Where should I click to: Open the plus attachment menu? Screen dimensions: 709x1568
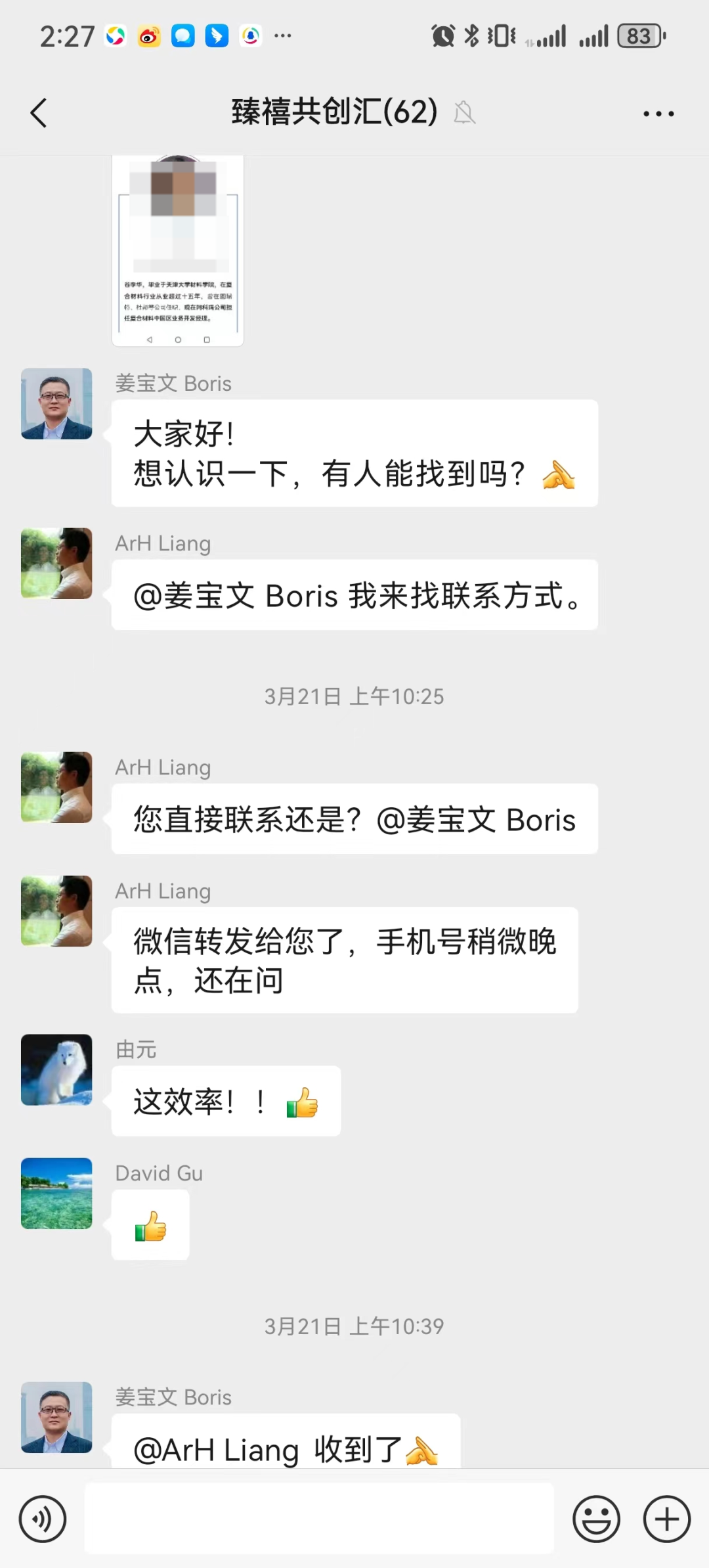pyautogui.click(x=666, y=1519)
